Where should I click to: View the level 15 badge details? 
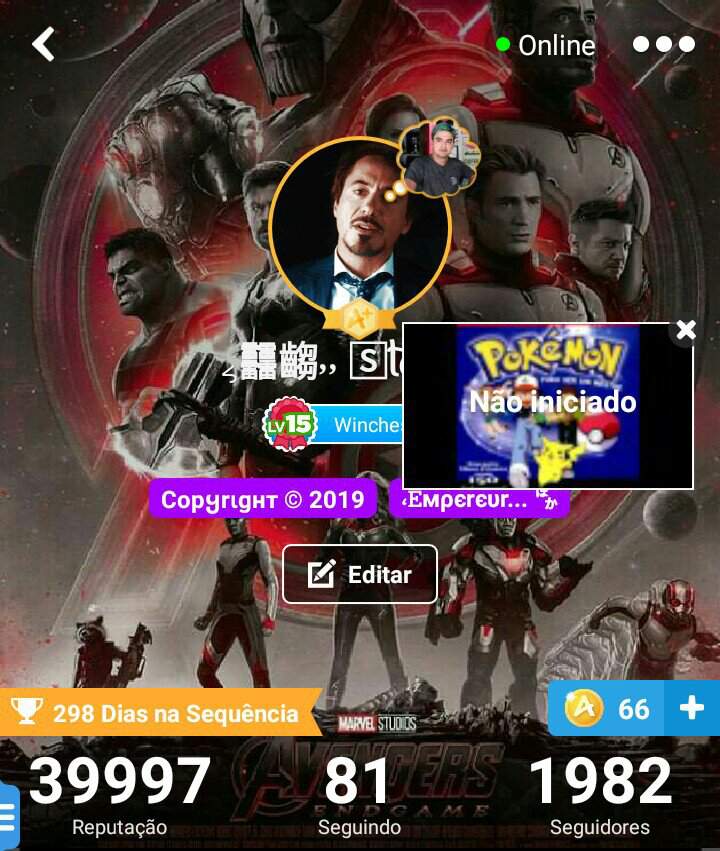(290, 425)
